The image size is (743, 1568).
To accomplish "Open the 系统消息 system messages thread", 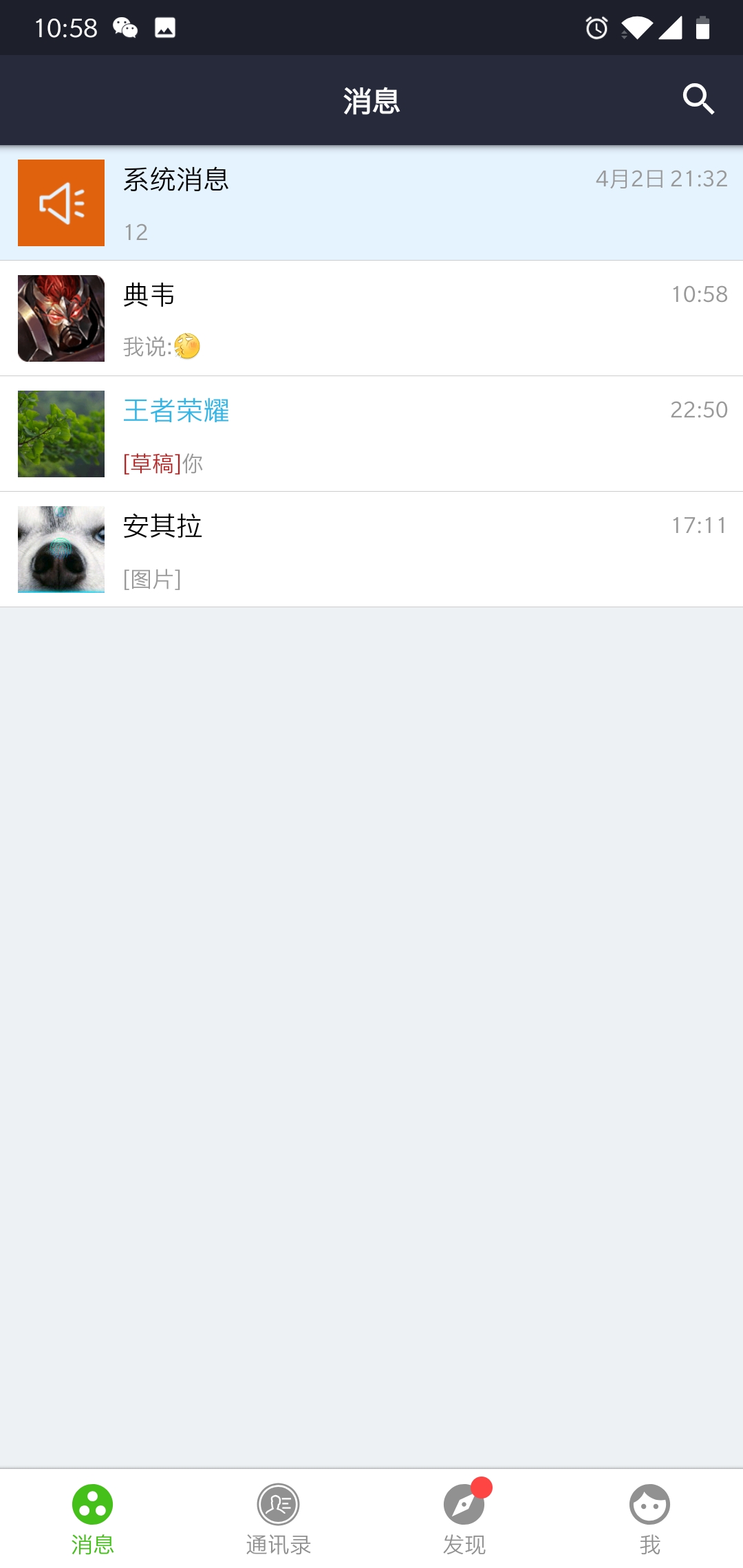I will (371, 203).
